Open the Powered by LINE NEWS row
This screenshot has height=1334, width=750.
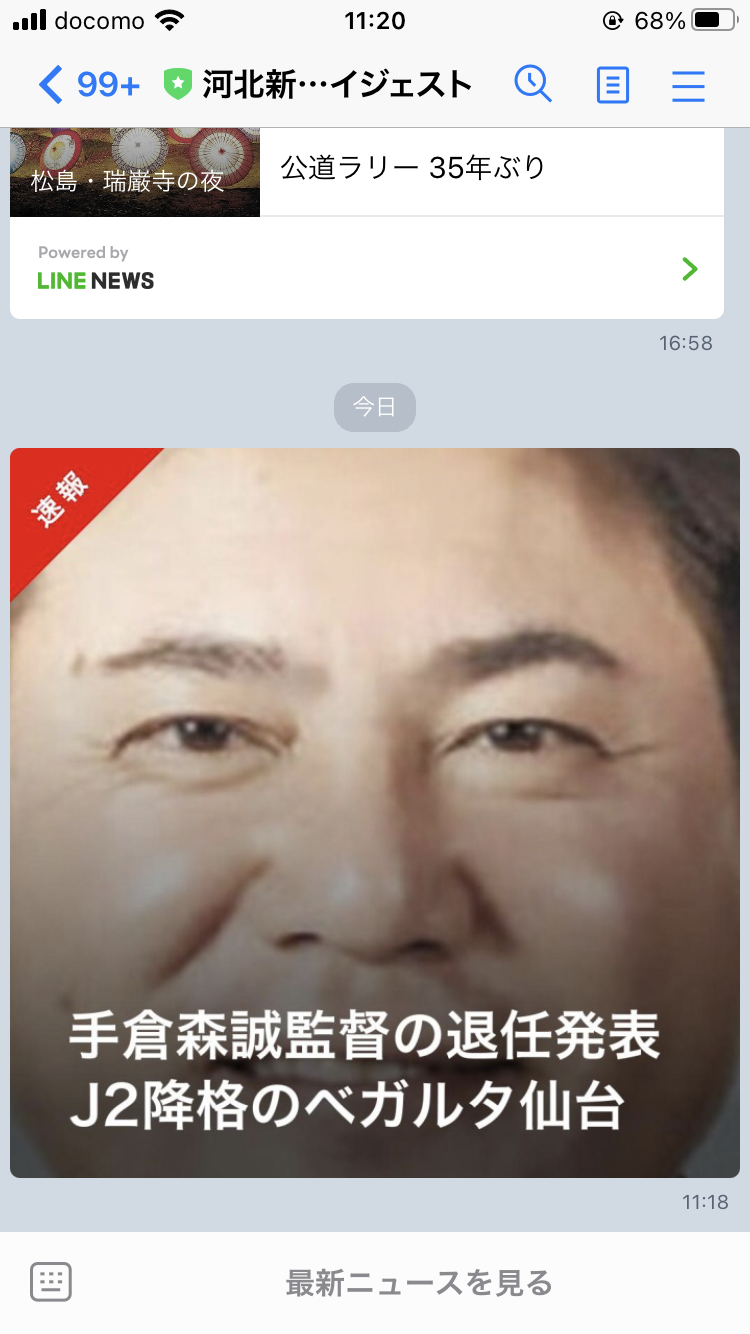[367, 268]
